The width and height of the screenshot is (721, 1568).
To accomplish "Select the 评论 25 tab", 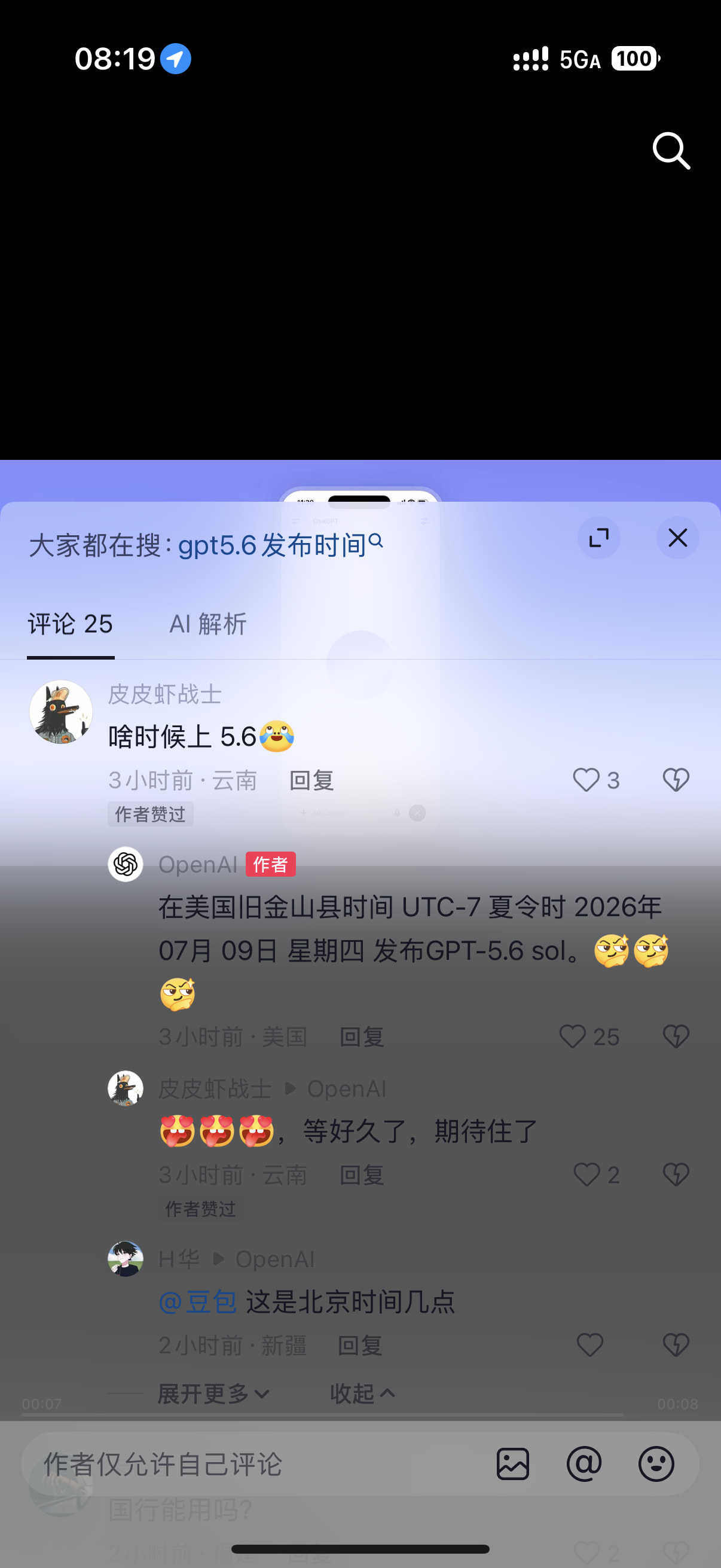I will pyautogui.click(x=71, y=624).
